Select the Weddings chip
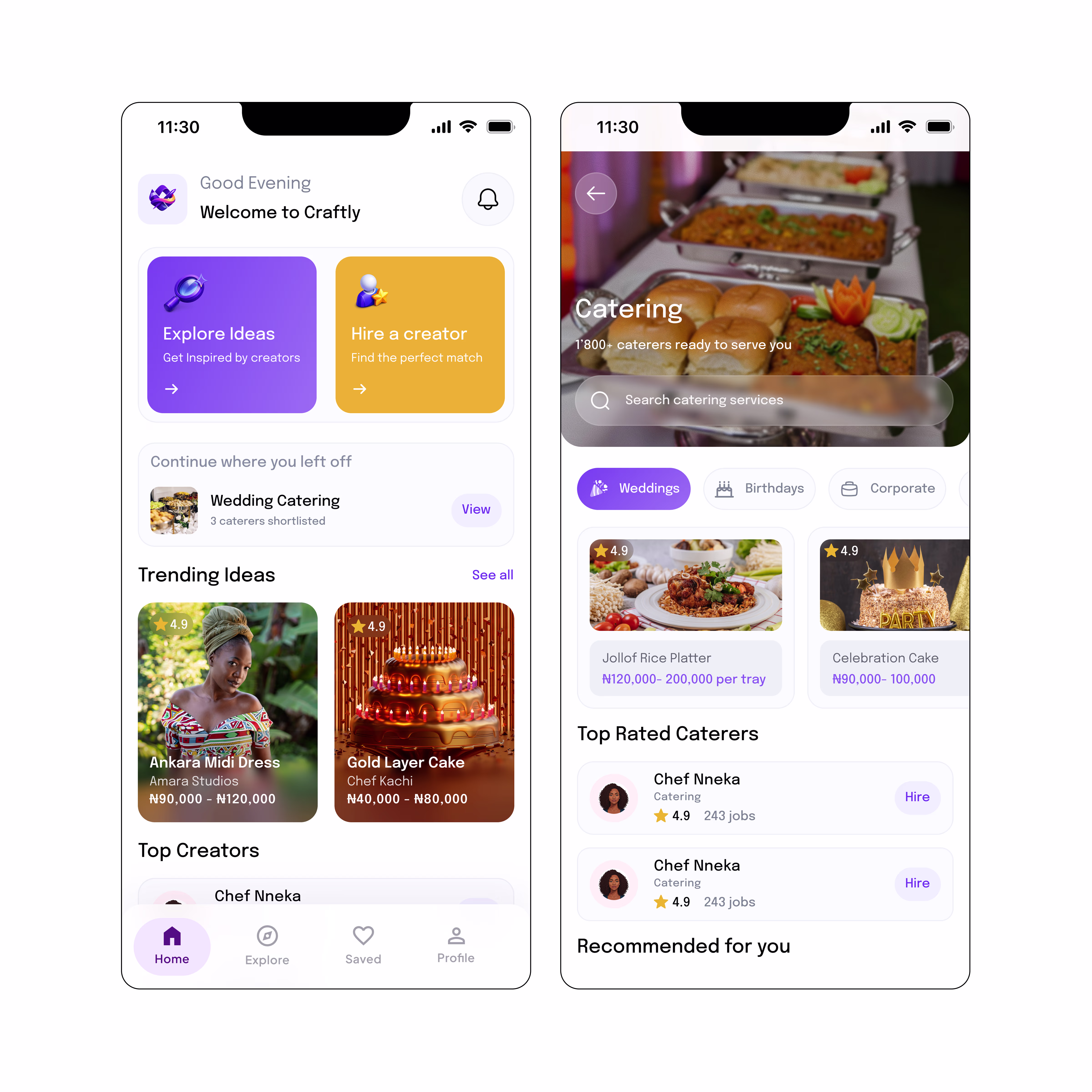This screenshot has width=1092, height=1092. [x=634, y=488]
